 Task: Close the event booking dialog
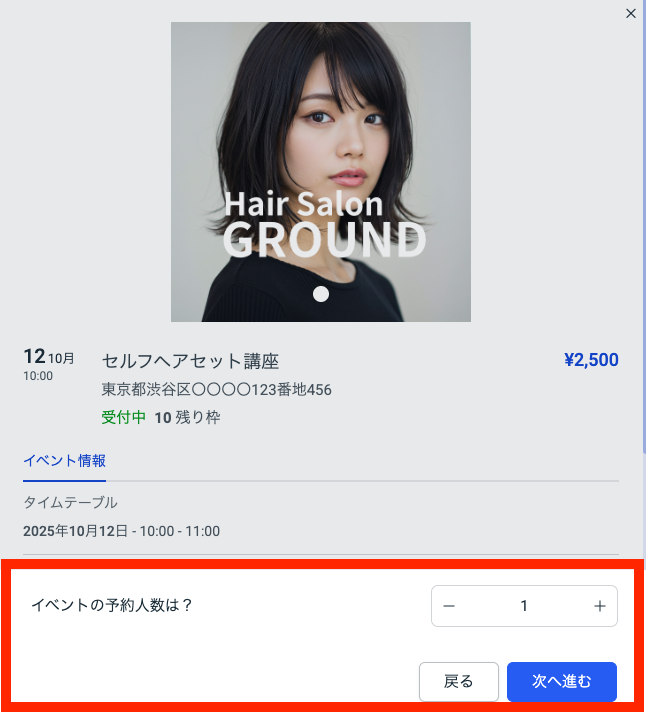[630, 13]
